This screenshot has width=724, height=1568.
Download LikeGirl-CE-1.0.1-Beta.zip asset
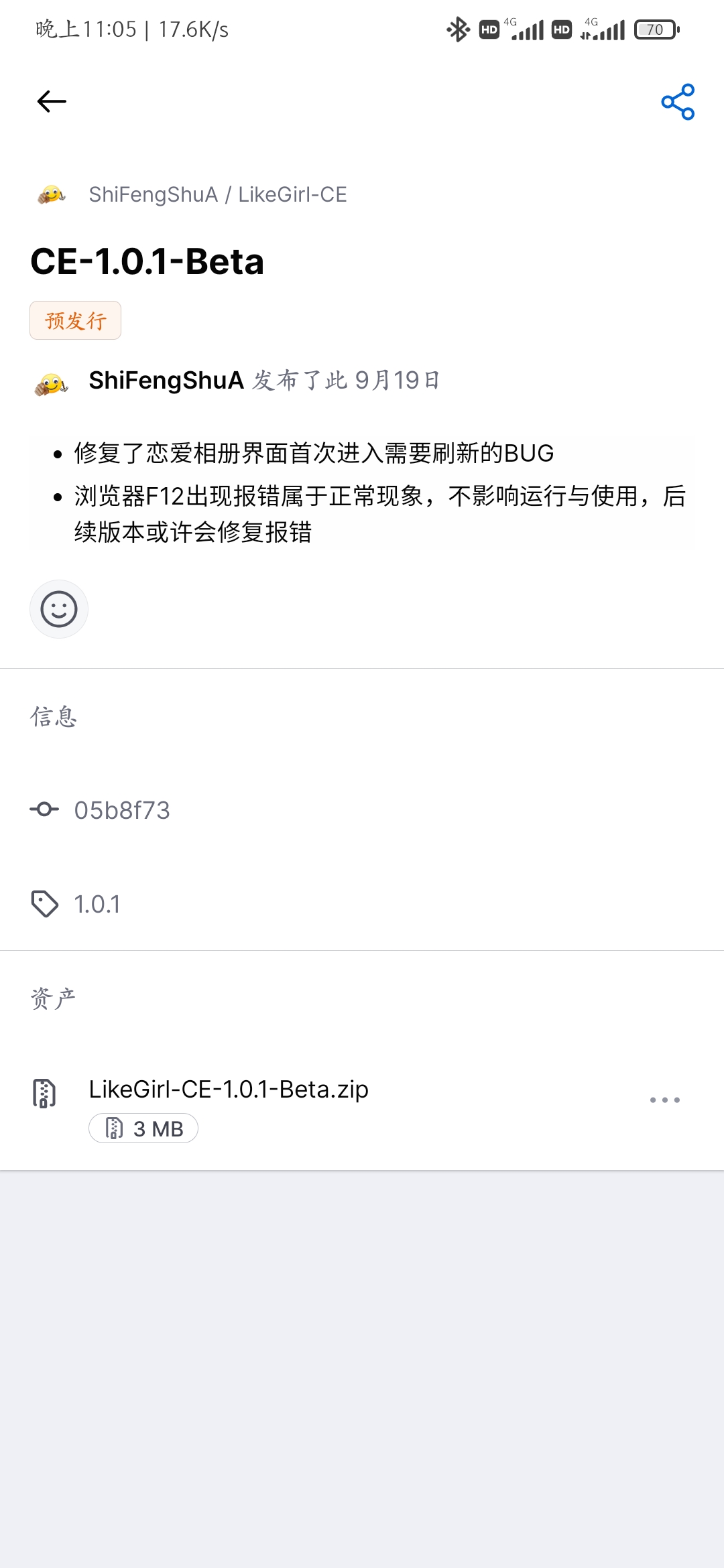[229, 1090]
